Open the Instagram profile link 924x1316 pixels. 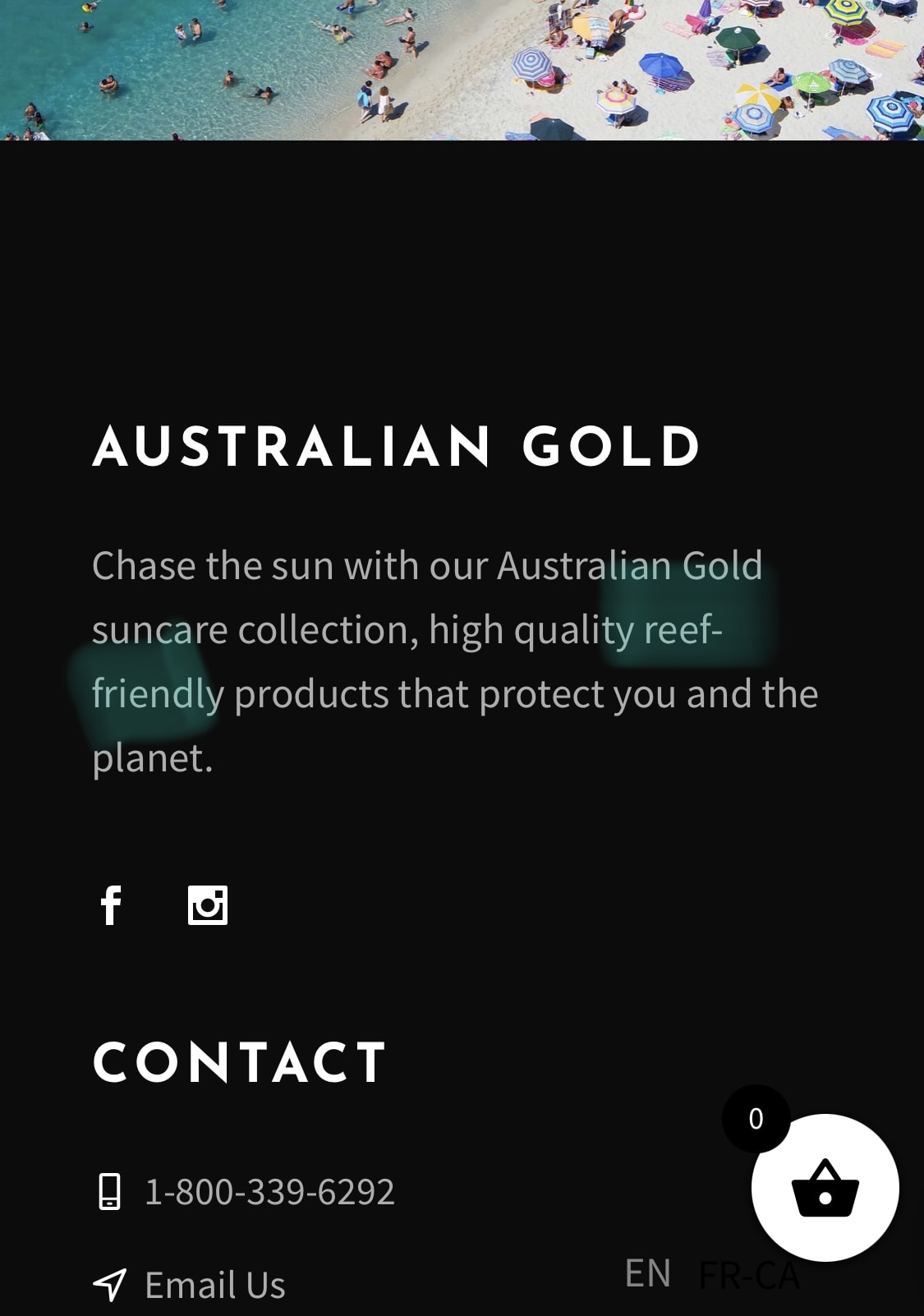tap(207, 905)
